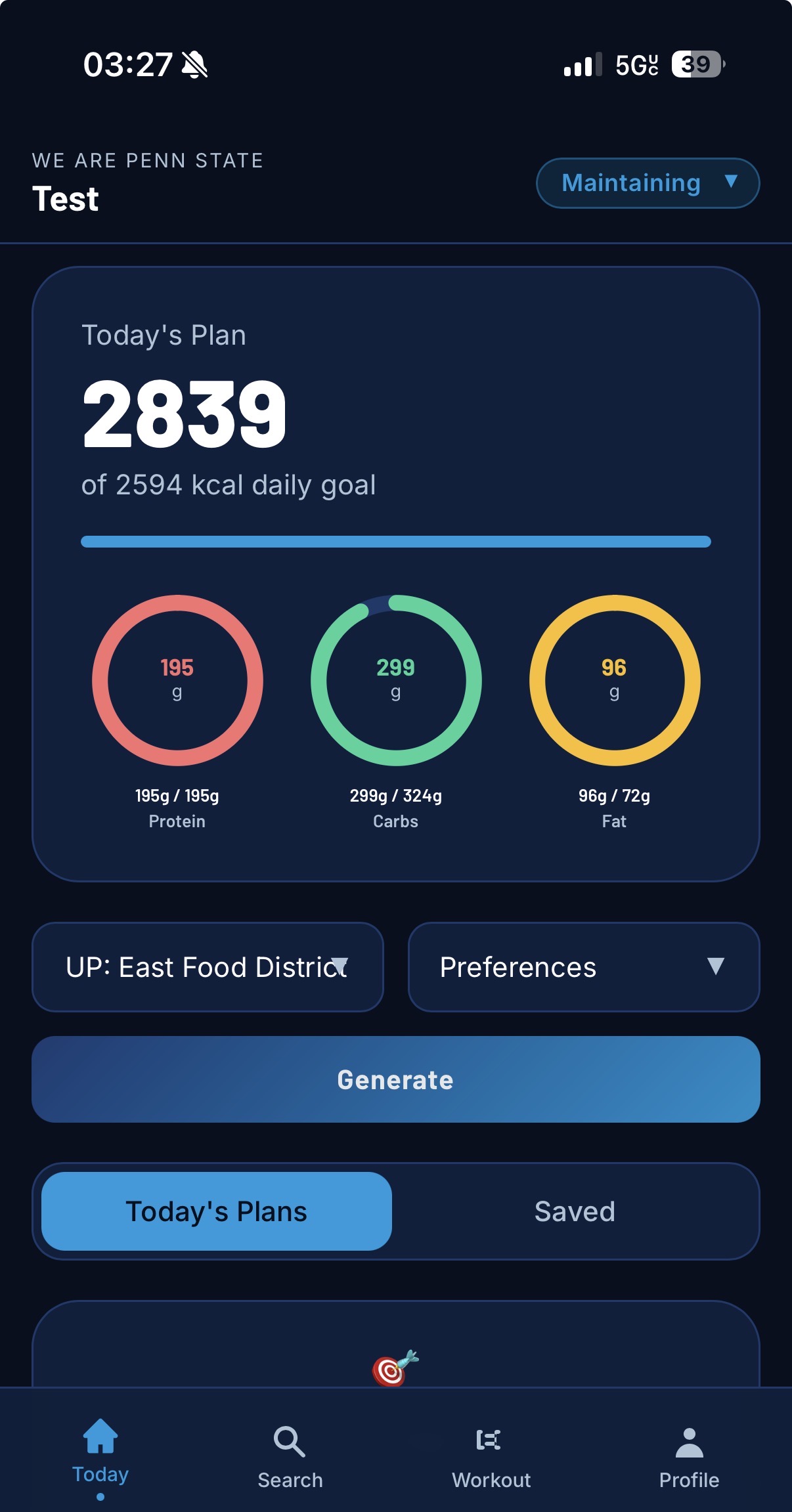This screenshot has height=1512, width=792.
Task: Switch to the Saved segment
Action: pos(575,1211)
